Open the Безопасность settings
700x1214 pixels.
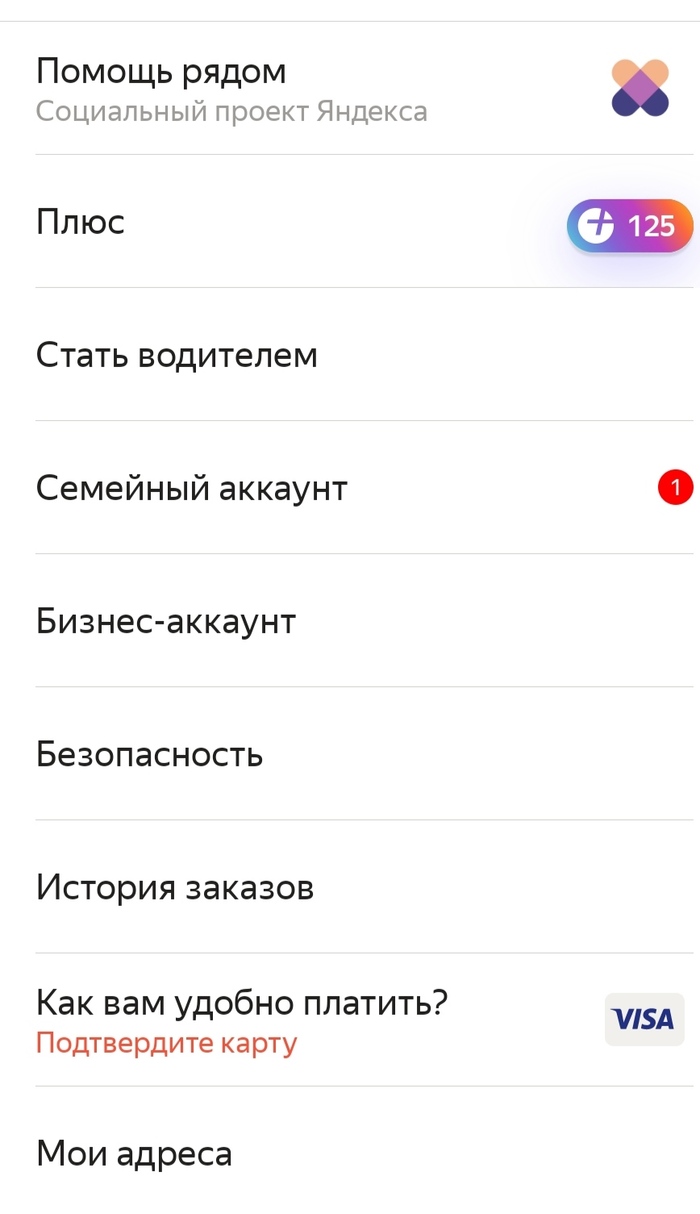coord(150,754)
